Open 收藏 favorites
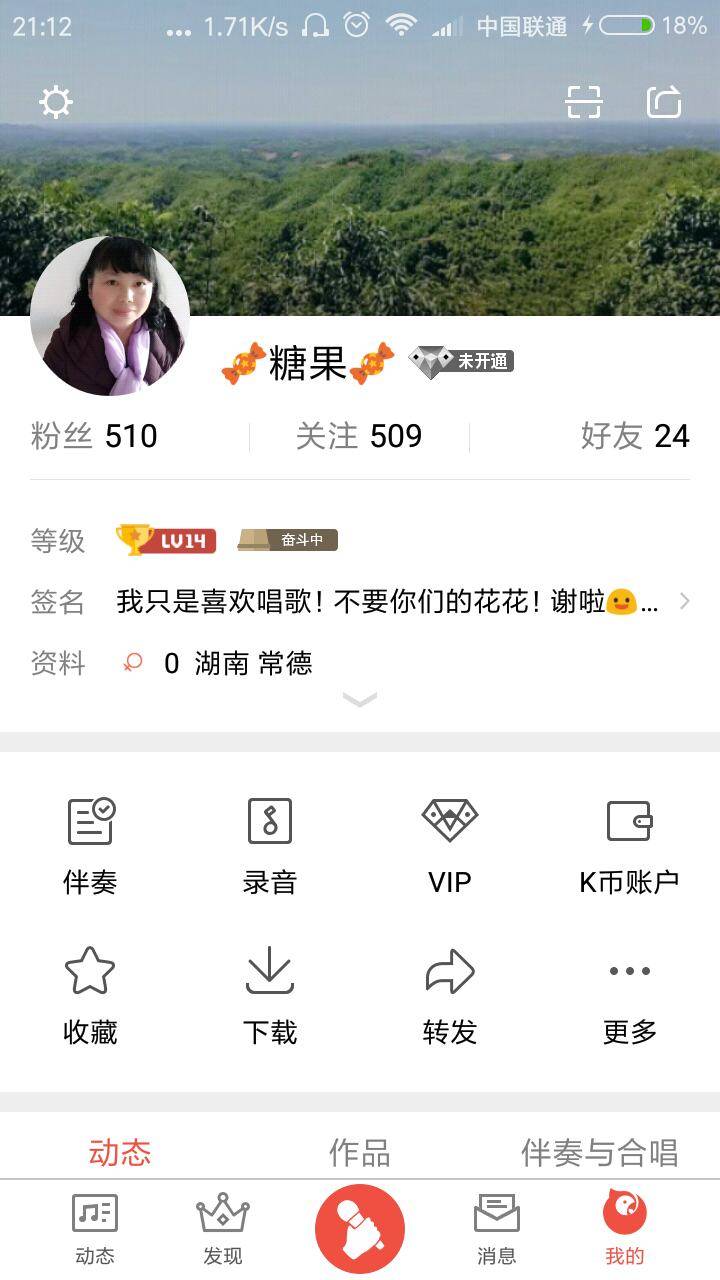This screenshot has height=1280, width=720. point(90,995)
